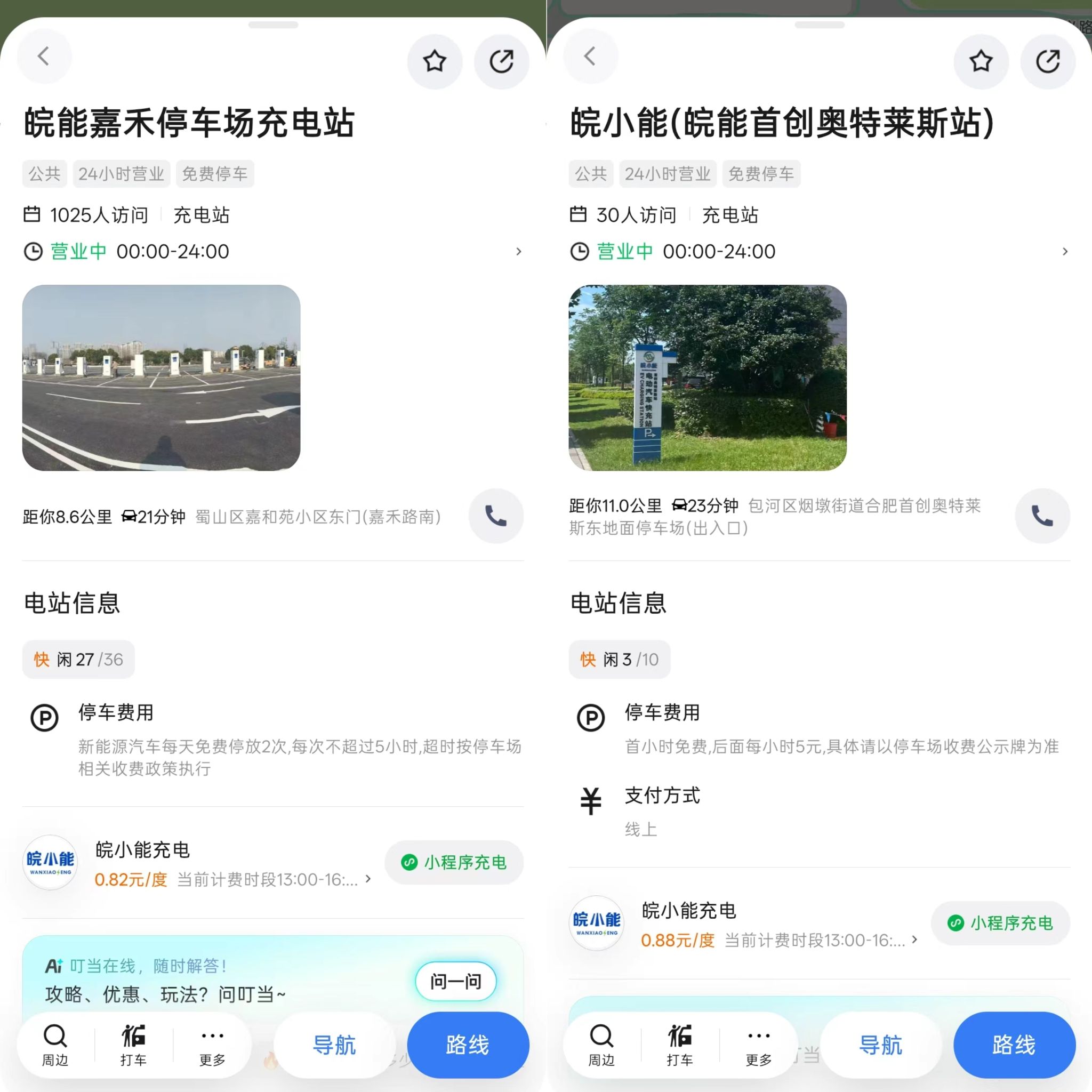
Task: Tap 打车 for the station 11.0公里 away
Action: pos(680,1045)
